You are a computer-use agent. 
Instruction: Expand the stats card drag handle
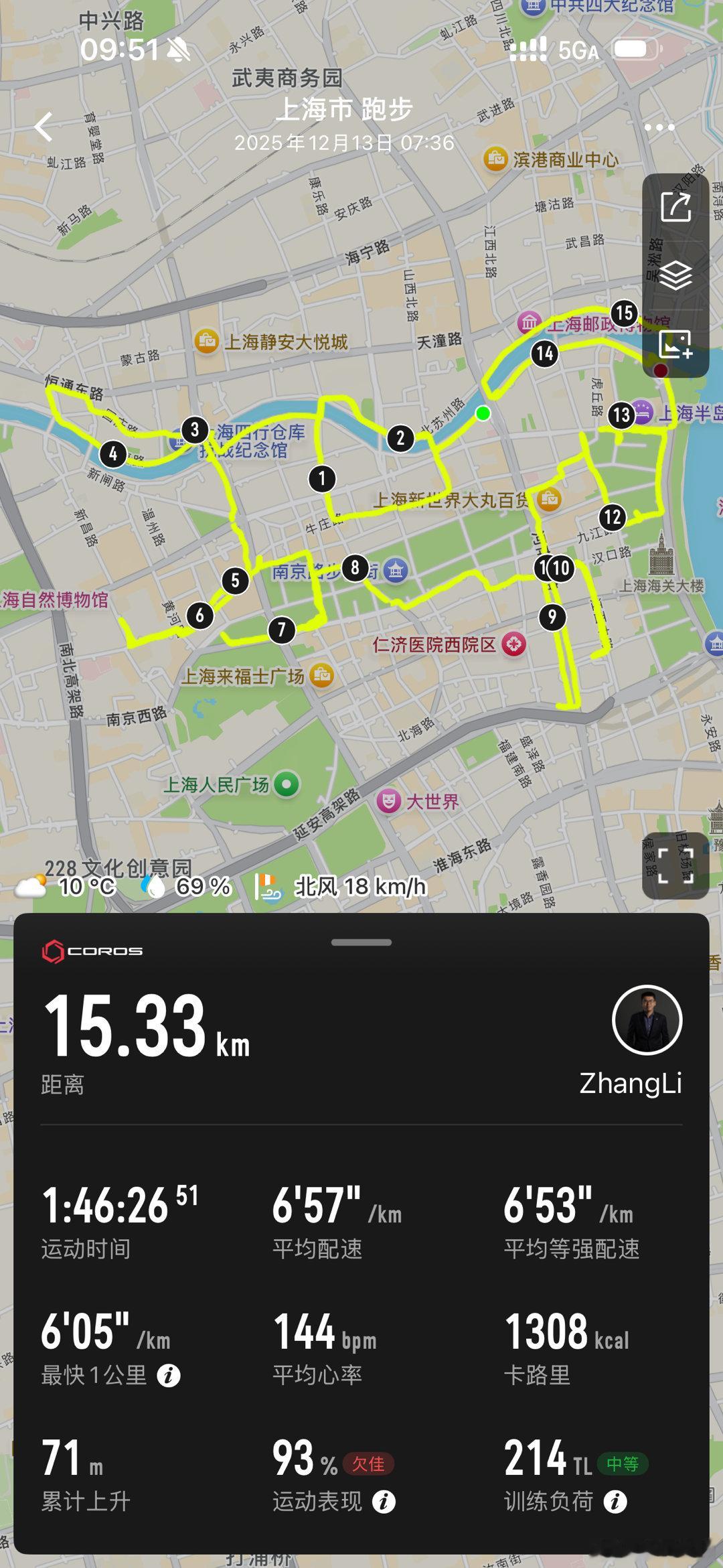tap(361, 941)
